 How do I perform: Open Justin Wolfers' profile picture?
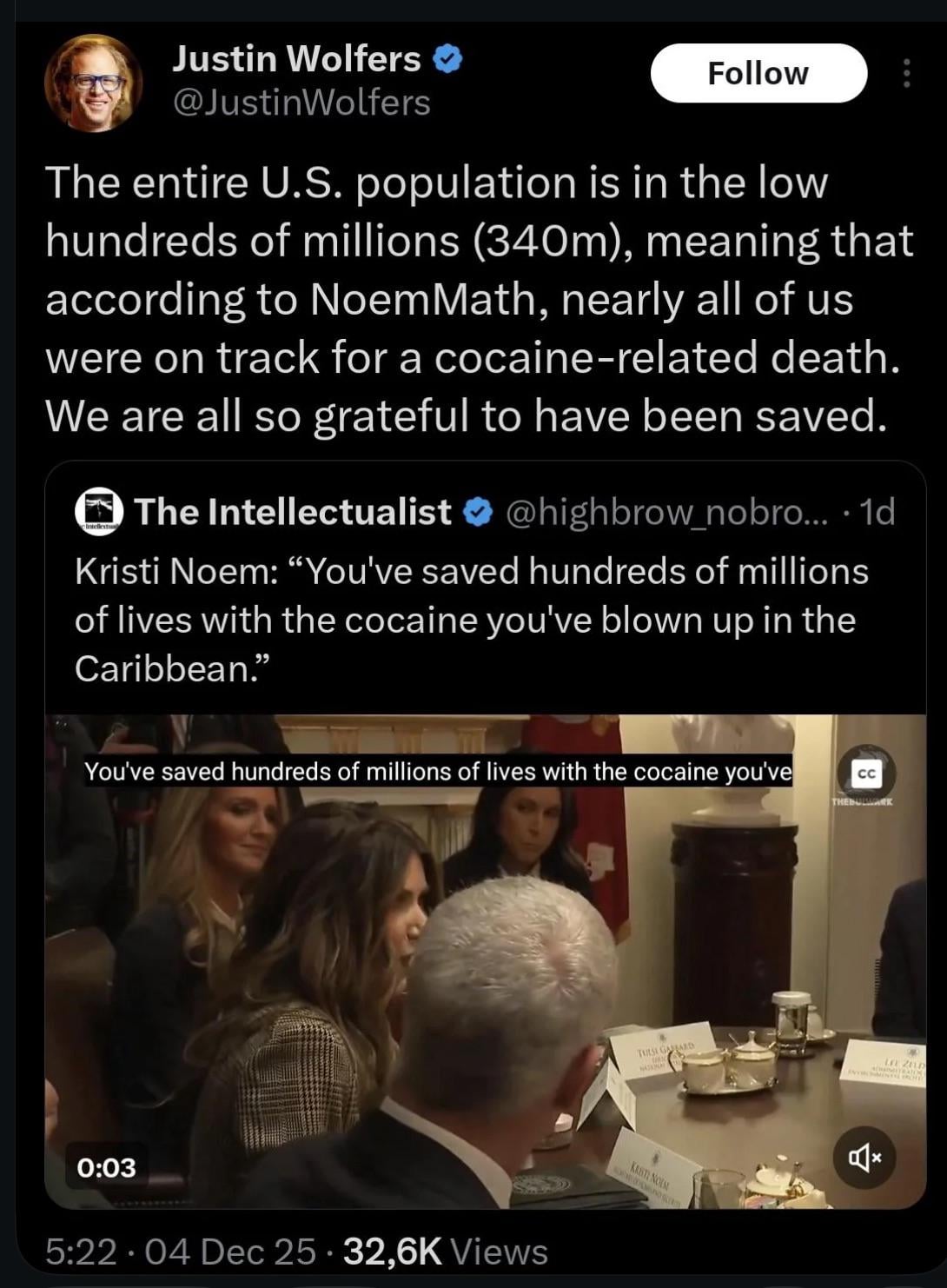(93, 83)
